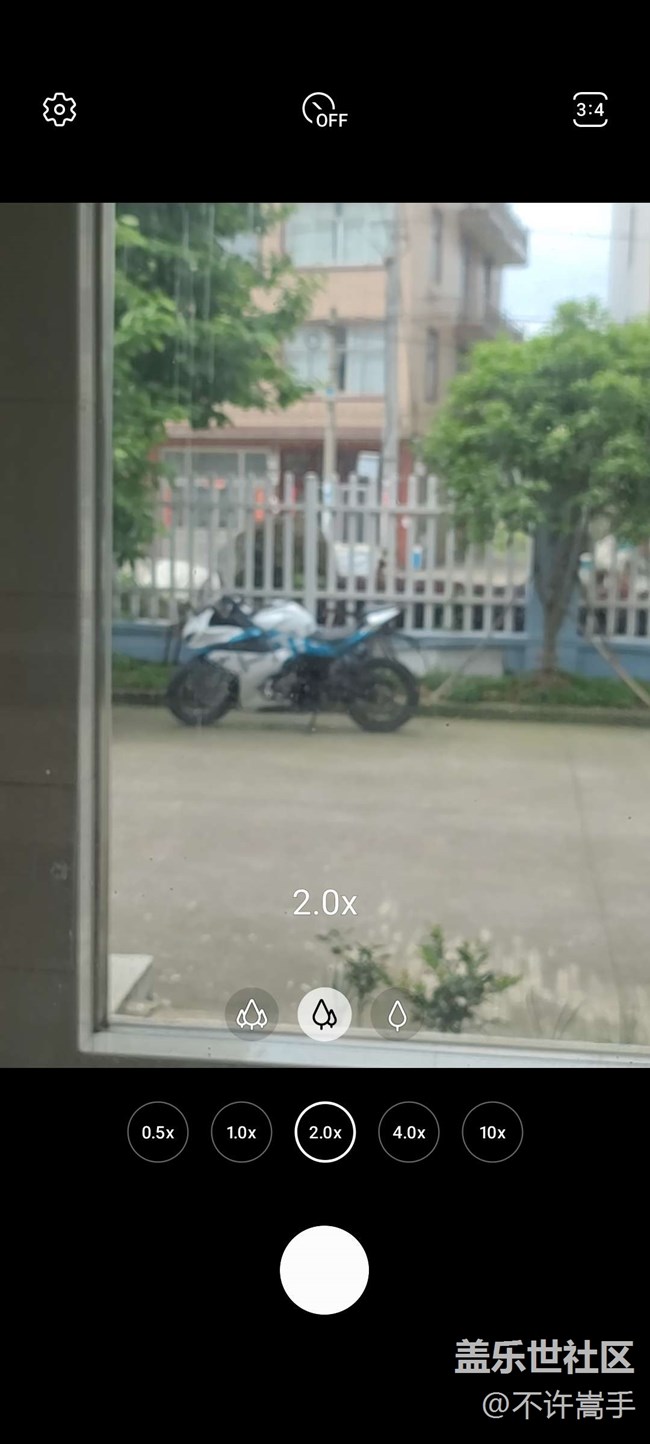
Task: Select the 0.5x zoom level
Action: [x=158, y=1132]
